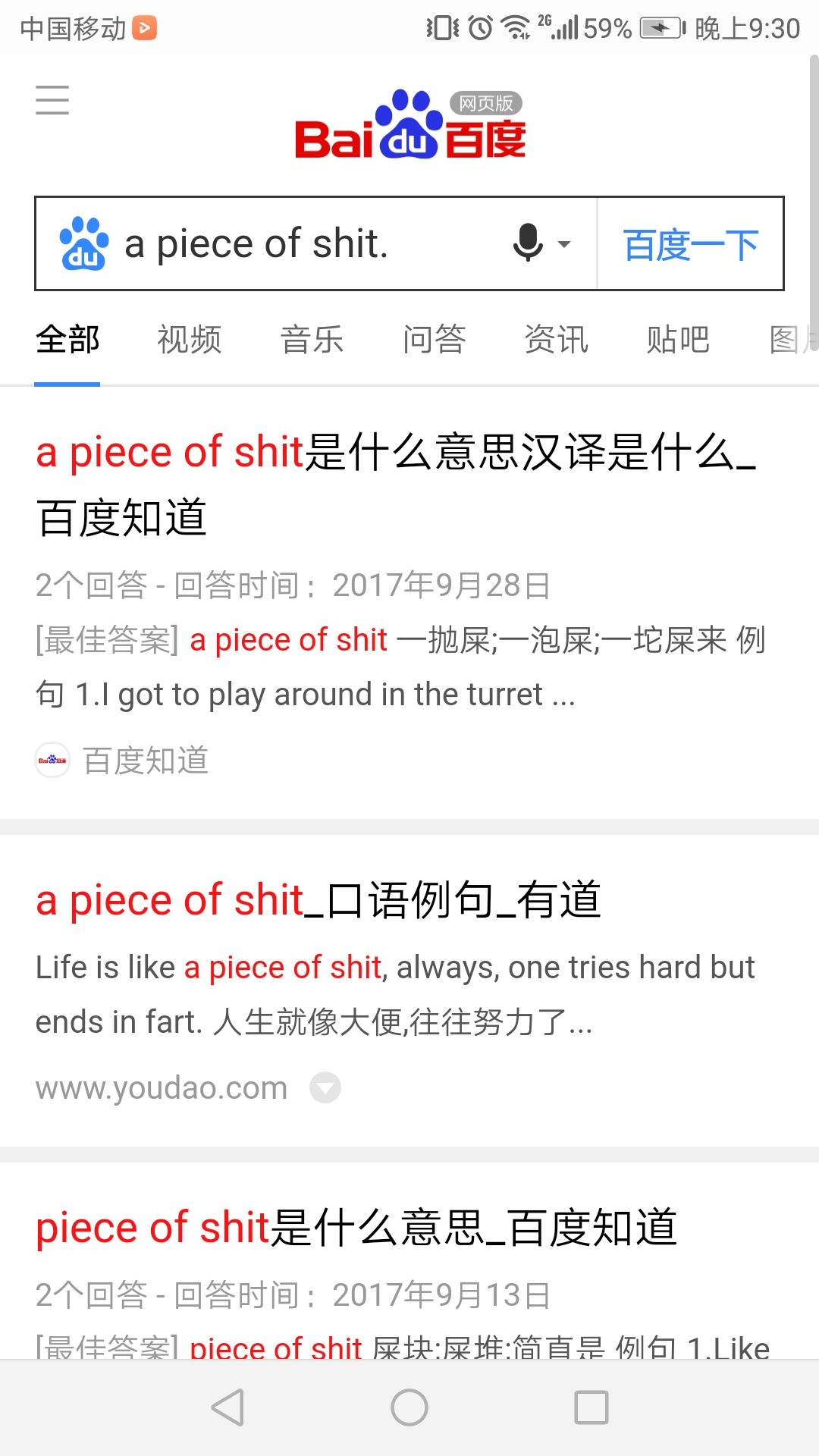This screenshot has width=819, height=1456.
Task: Go to the Baidu homepage logo
Action: (x=409, y=127)
